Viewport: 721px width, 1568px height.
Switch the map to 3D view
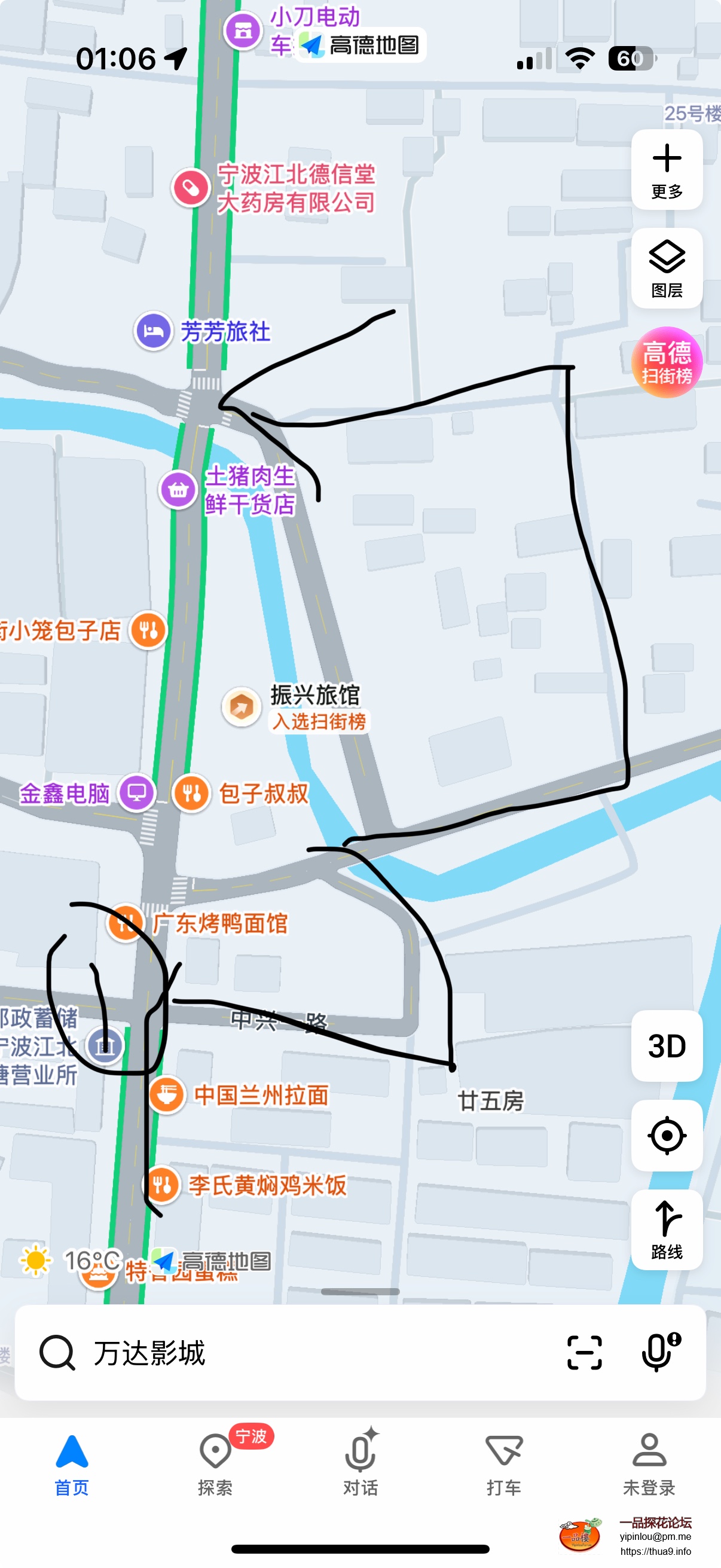(x=666, y=1046)
